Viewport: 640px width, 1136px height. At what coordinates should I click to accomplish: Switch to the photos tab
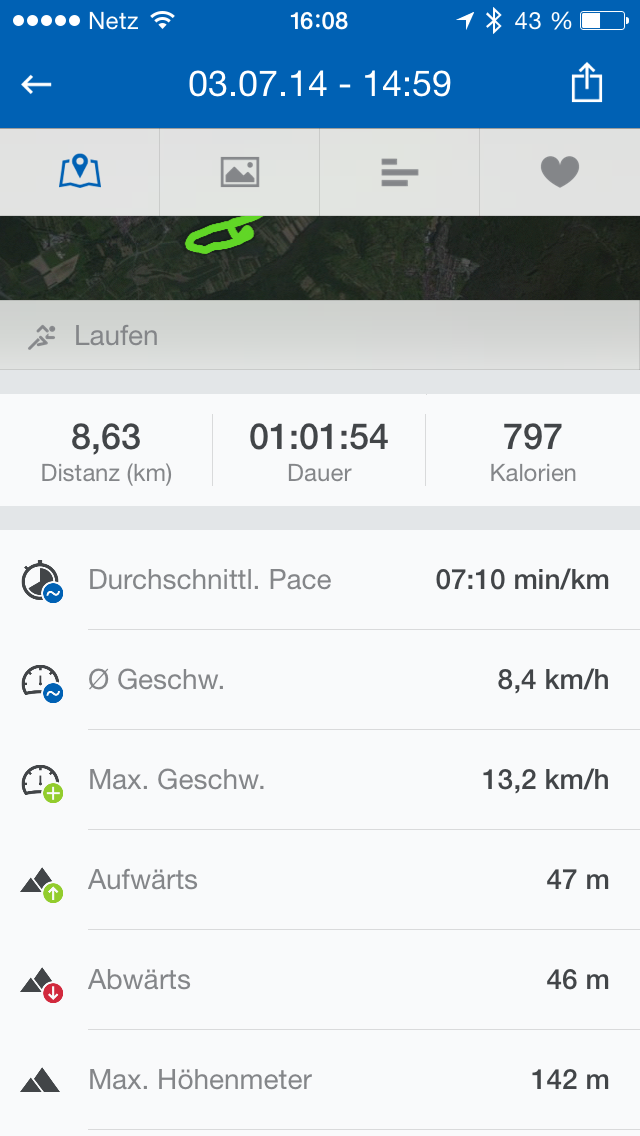[240, 172]
